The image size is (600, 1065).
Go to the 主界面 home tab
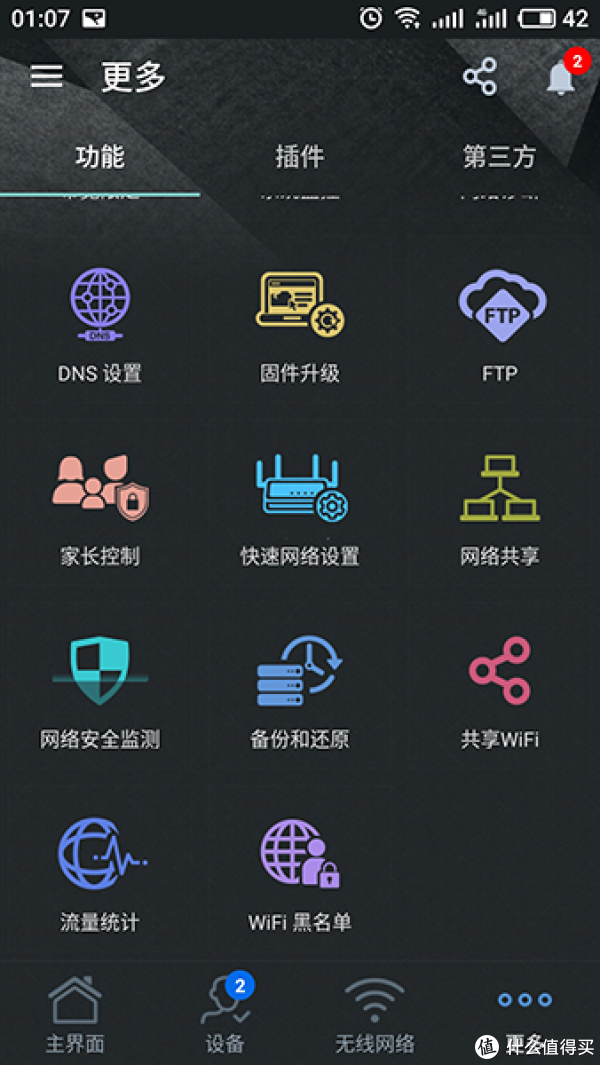coord(75,1013)
